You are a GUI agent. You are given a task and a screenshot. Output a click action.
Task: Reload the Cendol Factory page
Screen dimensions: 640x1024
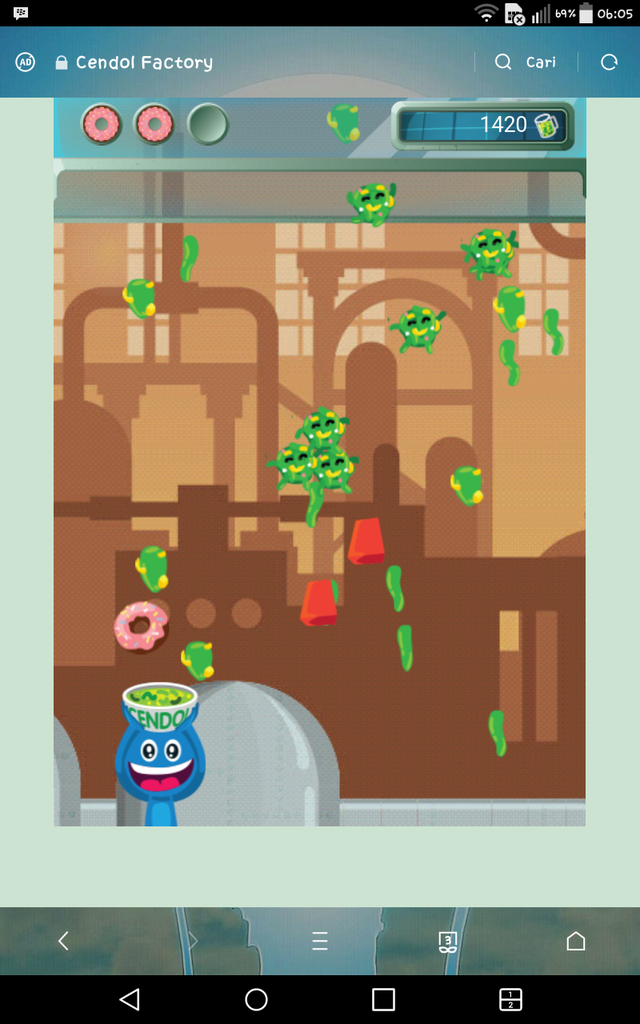609,62
